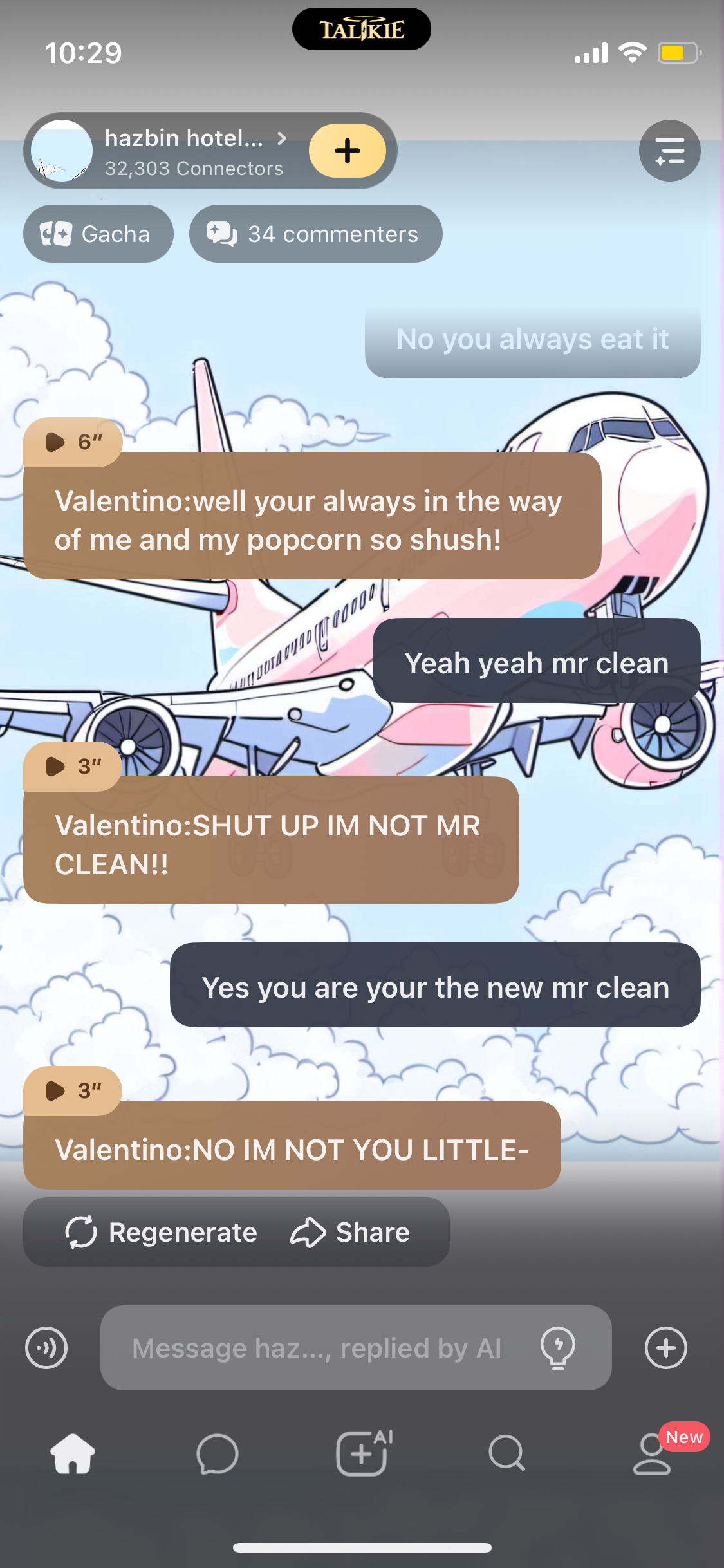Regenerate the last AI reply
The image size is (724, 1568).
pos(162,1232)
